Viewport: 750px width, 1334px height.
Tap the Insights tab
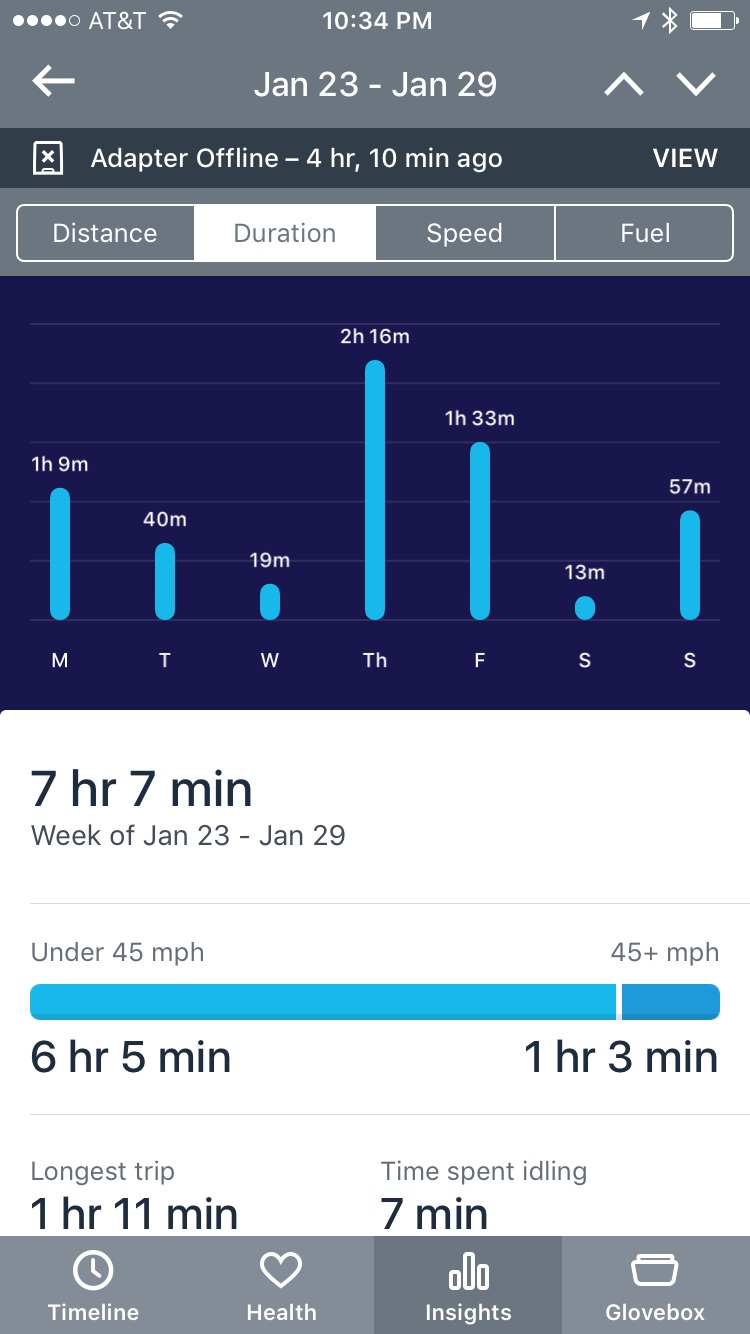click(468, 1286)
